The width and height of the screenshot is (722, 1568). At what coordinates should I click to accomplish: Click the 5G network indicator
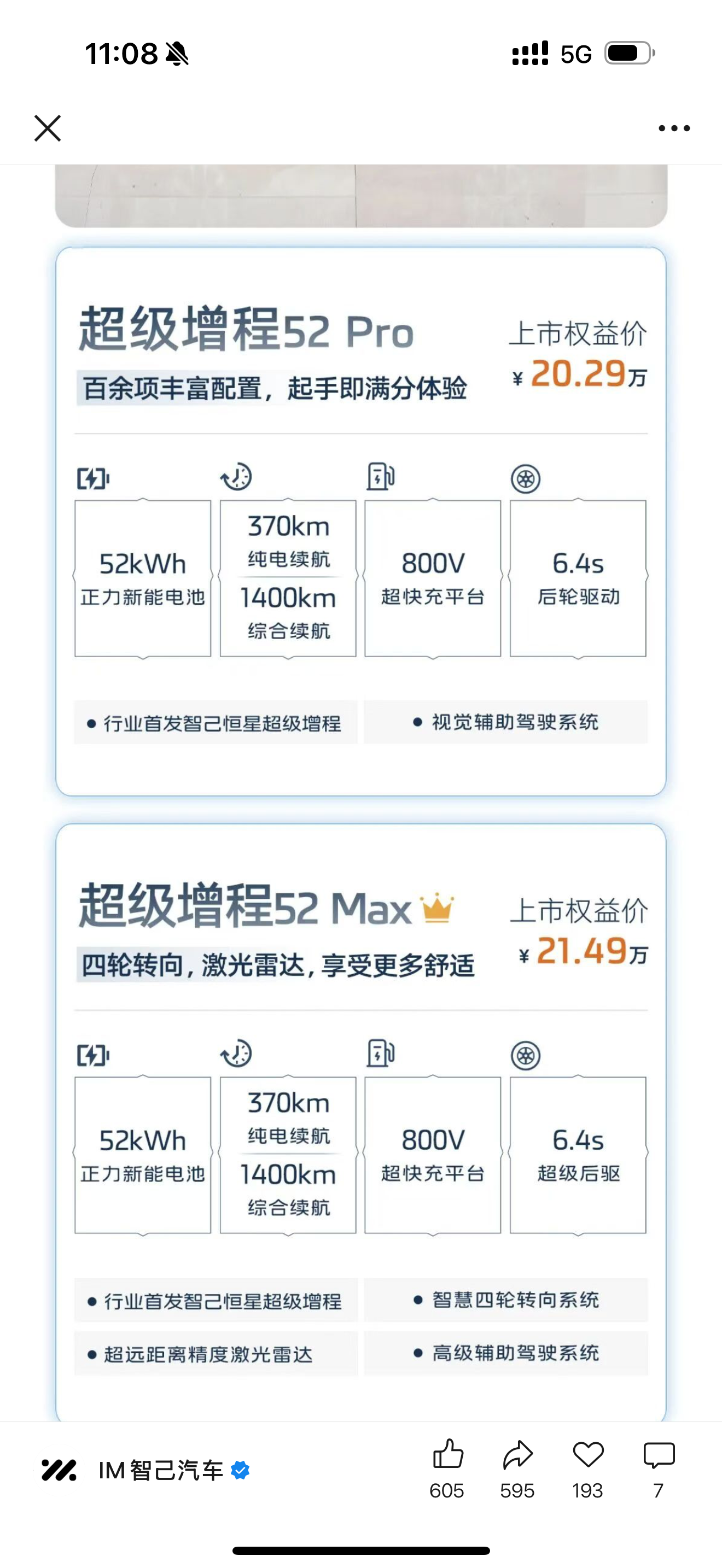575,54
